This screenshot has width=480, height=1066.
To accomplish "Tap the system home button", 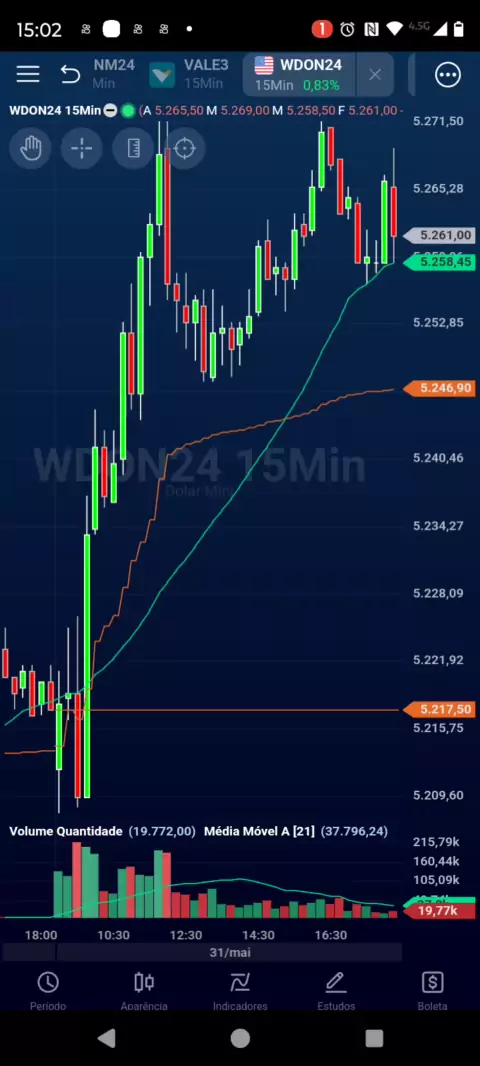I will 240,1038.
